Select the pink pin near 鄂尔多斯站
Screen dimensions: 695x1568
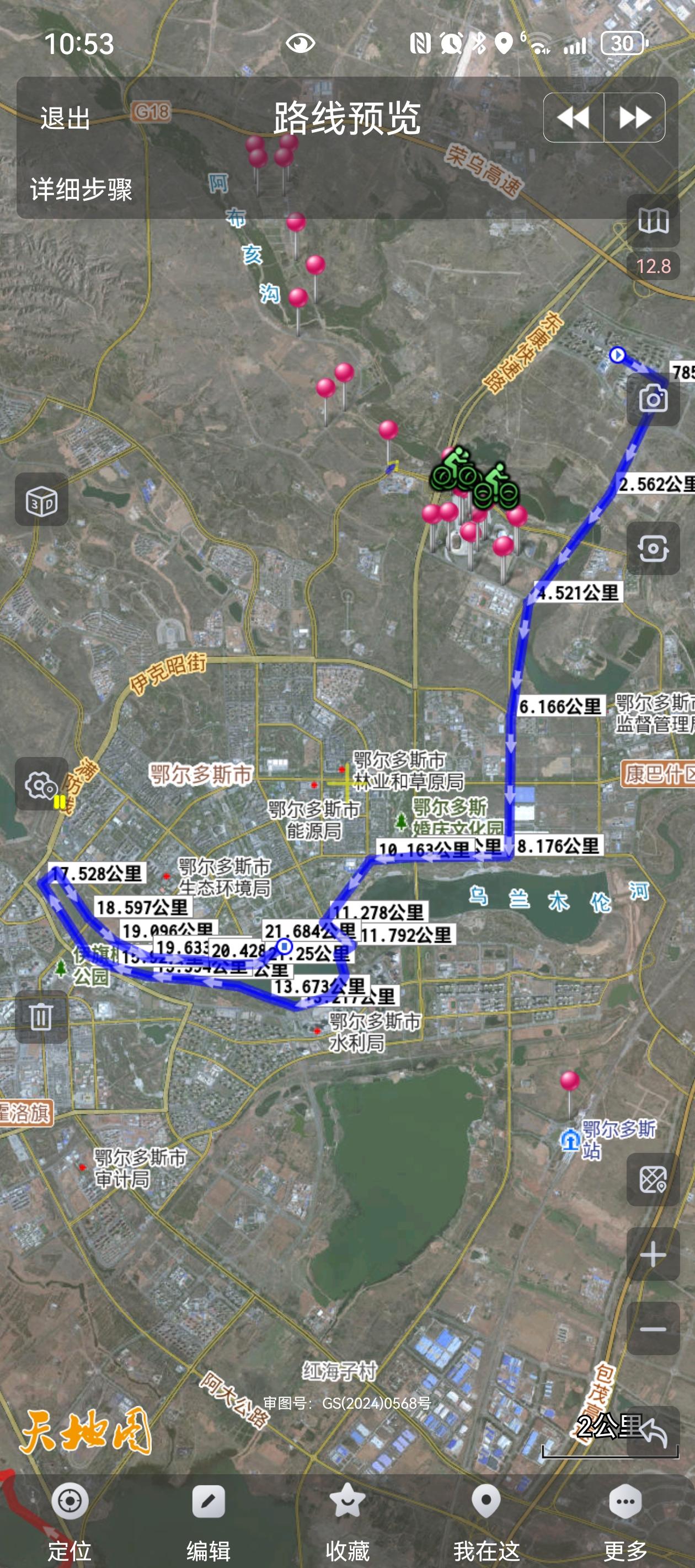coord(570,1081)
